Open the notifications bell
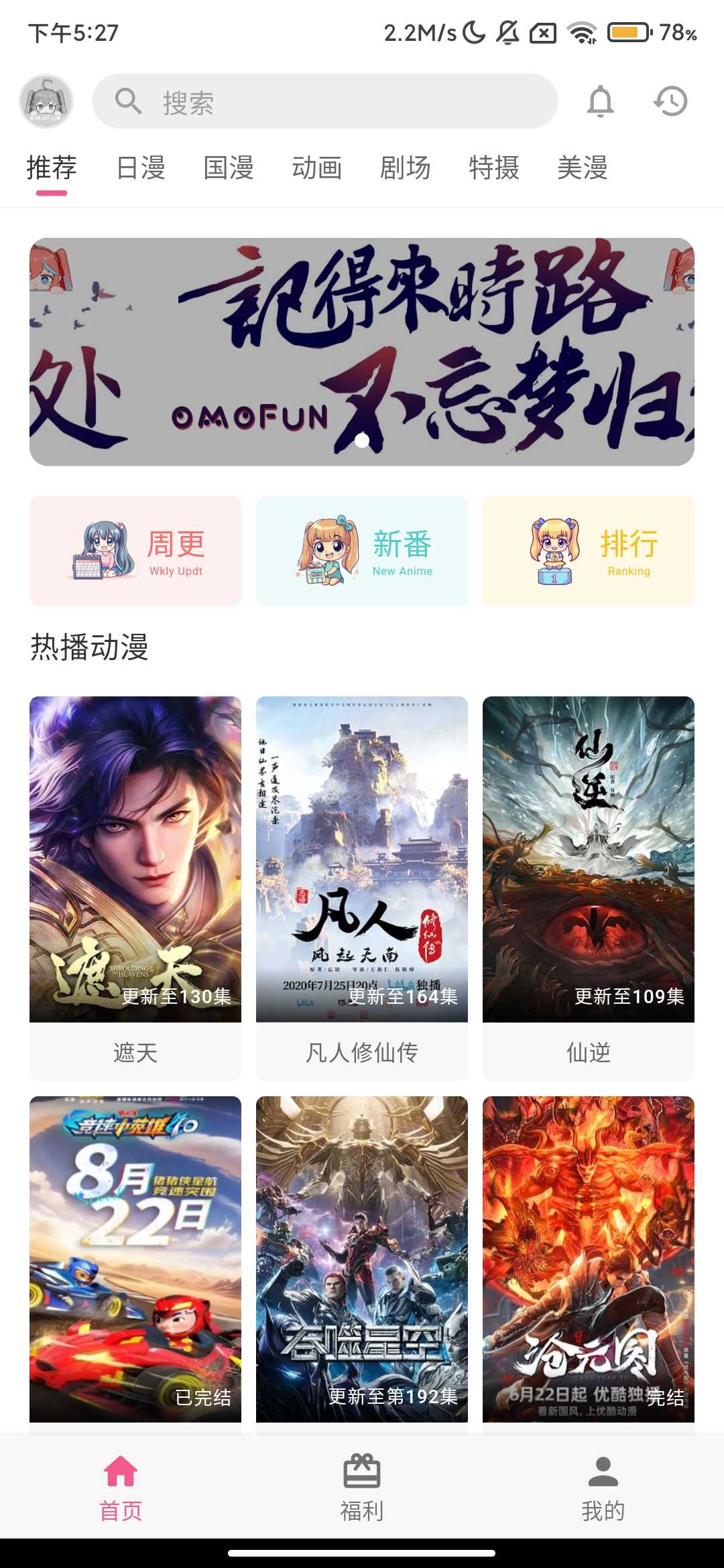Image resolution: width=724 pixels, height=1568 pixels. pyautogui.click(x=600, y=101)
